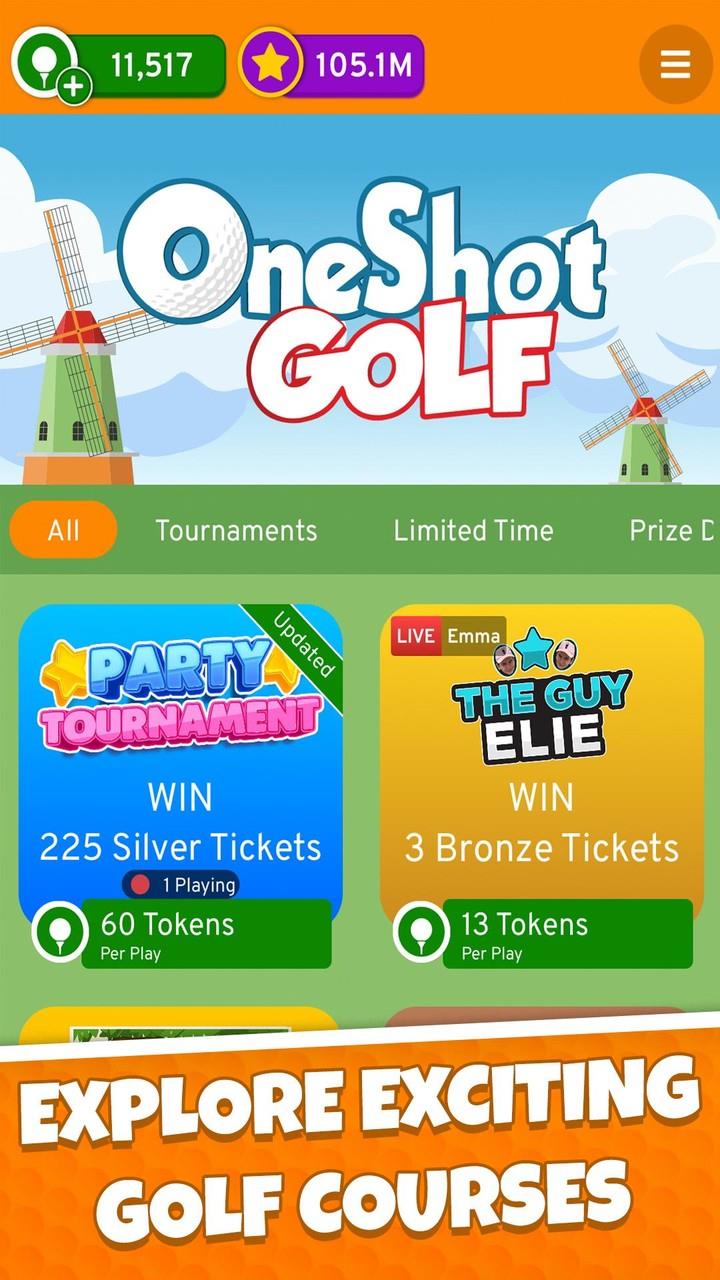The image size is (720, 1280).
Task: Select the All tab
Action: pos(62,530)
